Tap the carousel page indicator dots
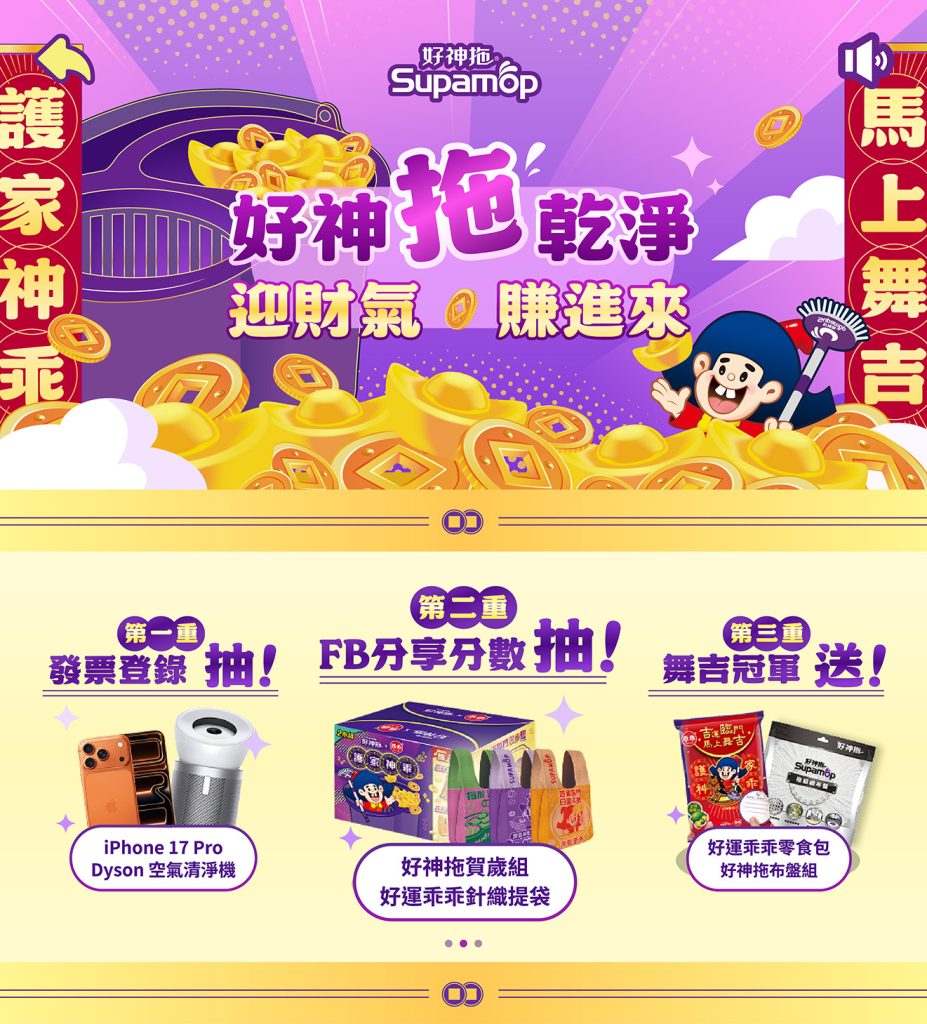This screenshot has height=1024, width=927. (x=463, y=943)
